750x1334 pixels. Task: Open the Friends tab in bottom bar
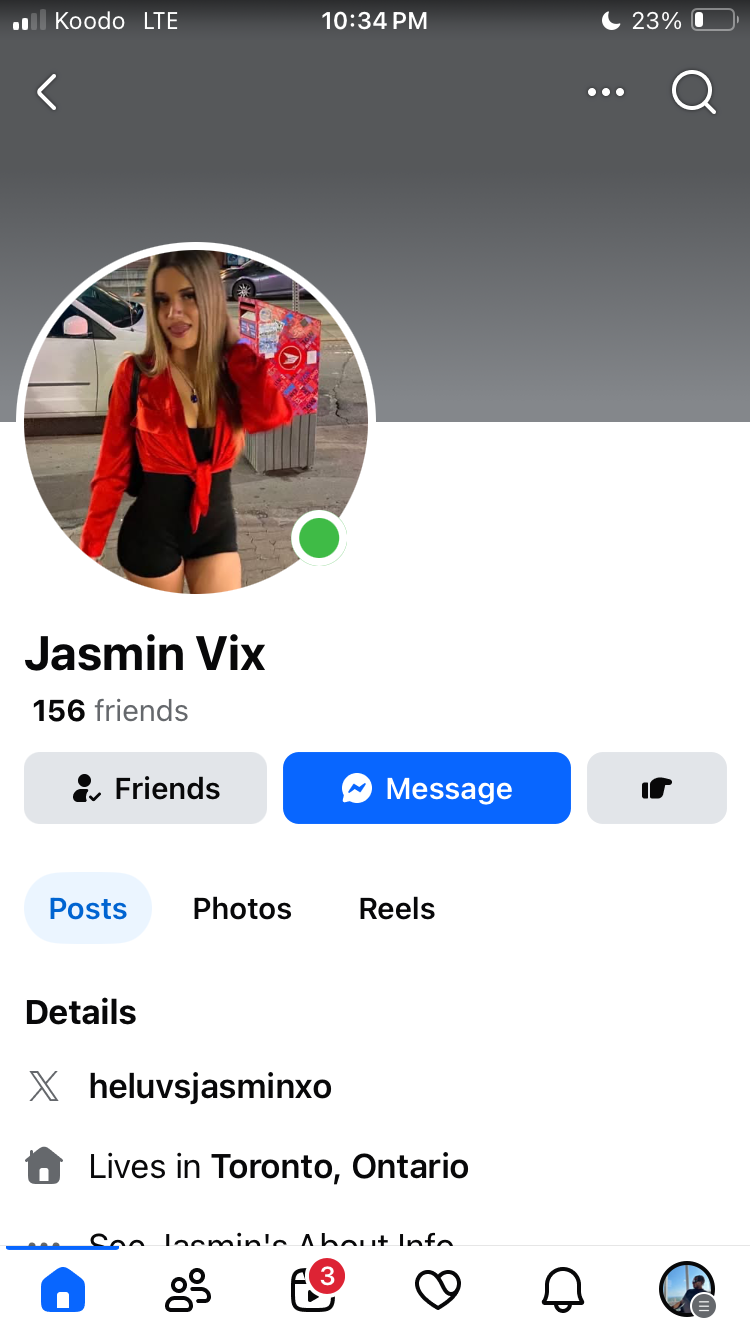188,1290
